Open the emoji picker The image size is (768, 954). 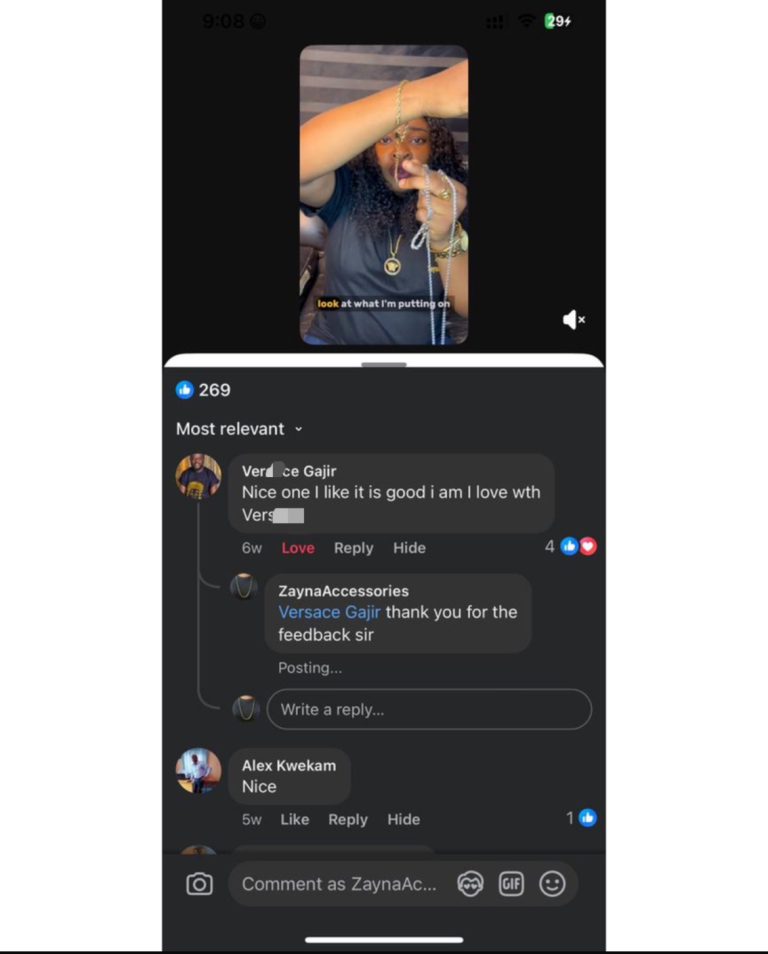click(552, 884)
